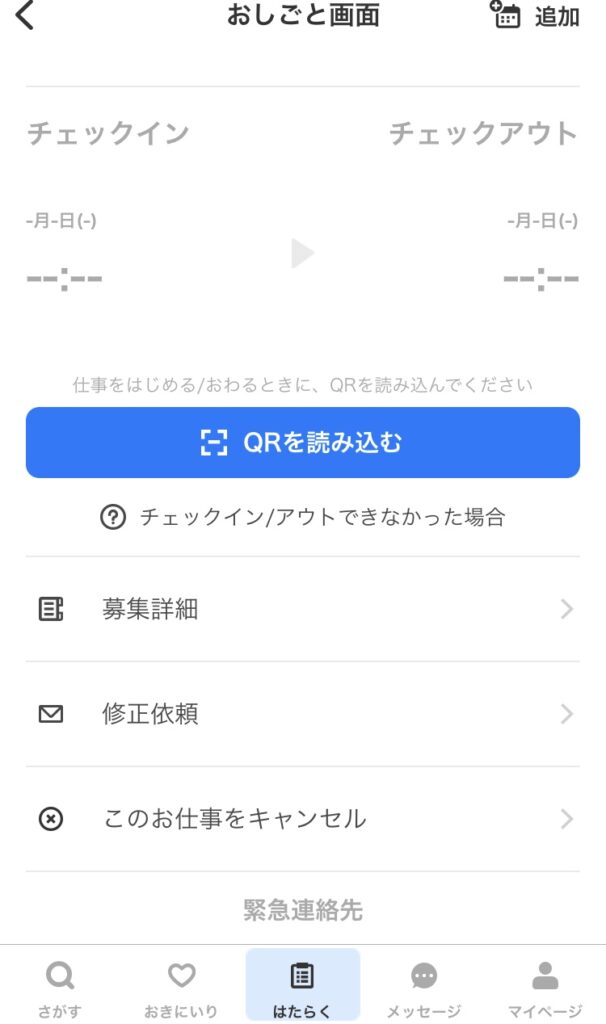This screenshot has height=1024, width=606.
Task: Open 修正依頼 row
Action: (302, 714)
